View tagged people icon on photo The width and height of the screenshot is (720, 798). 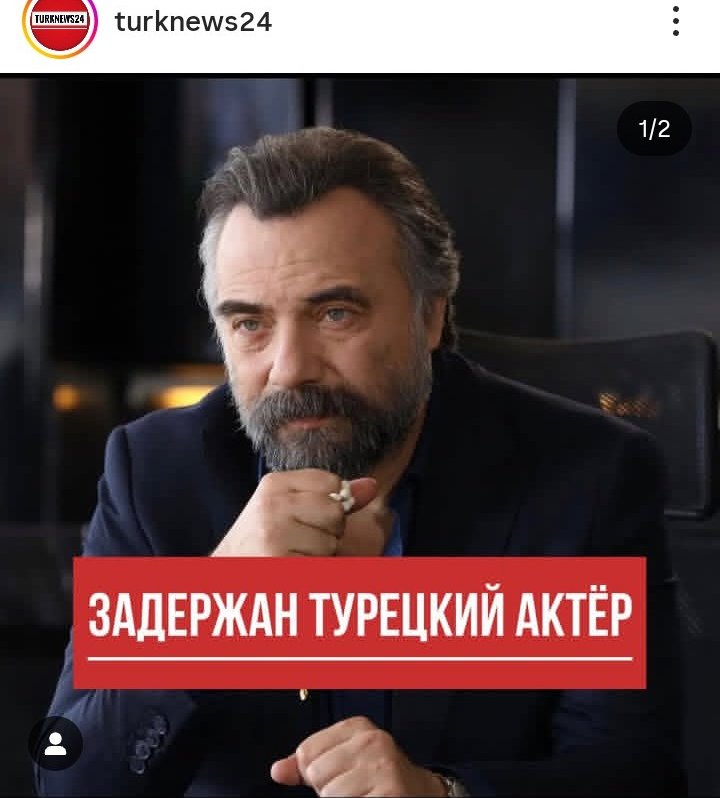pos(55,743)
